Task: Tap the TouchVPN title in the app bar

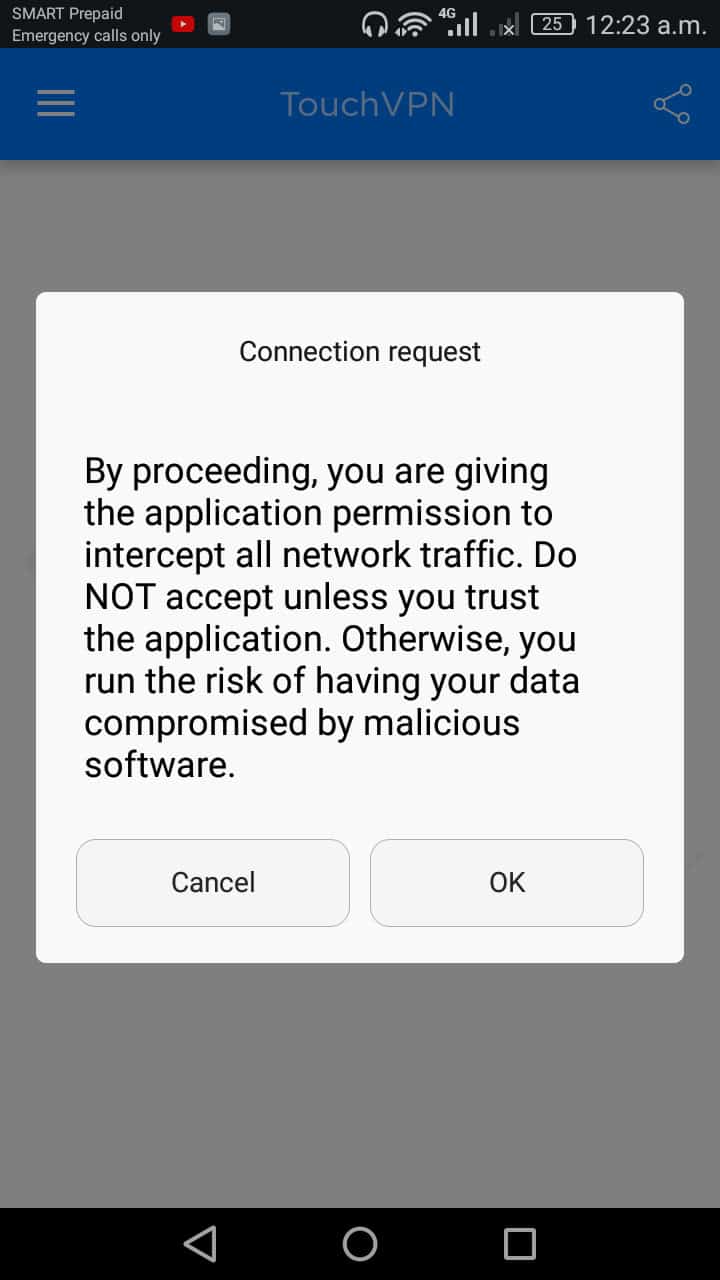Action: (x=367, y=103)
